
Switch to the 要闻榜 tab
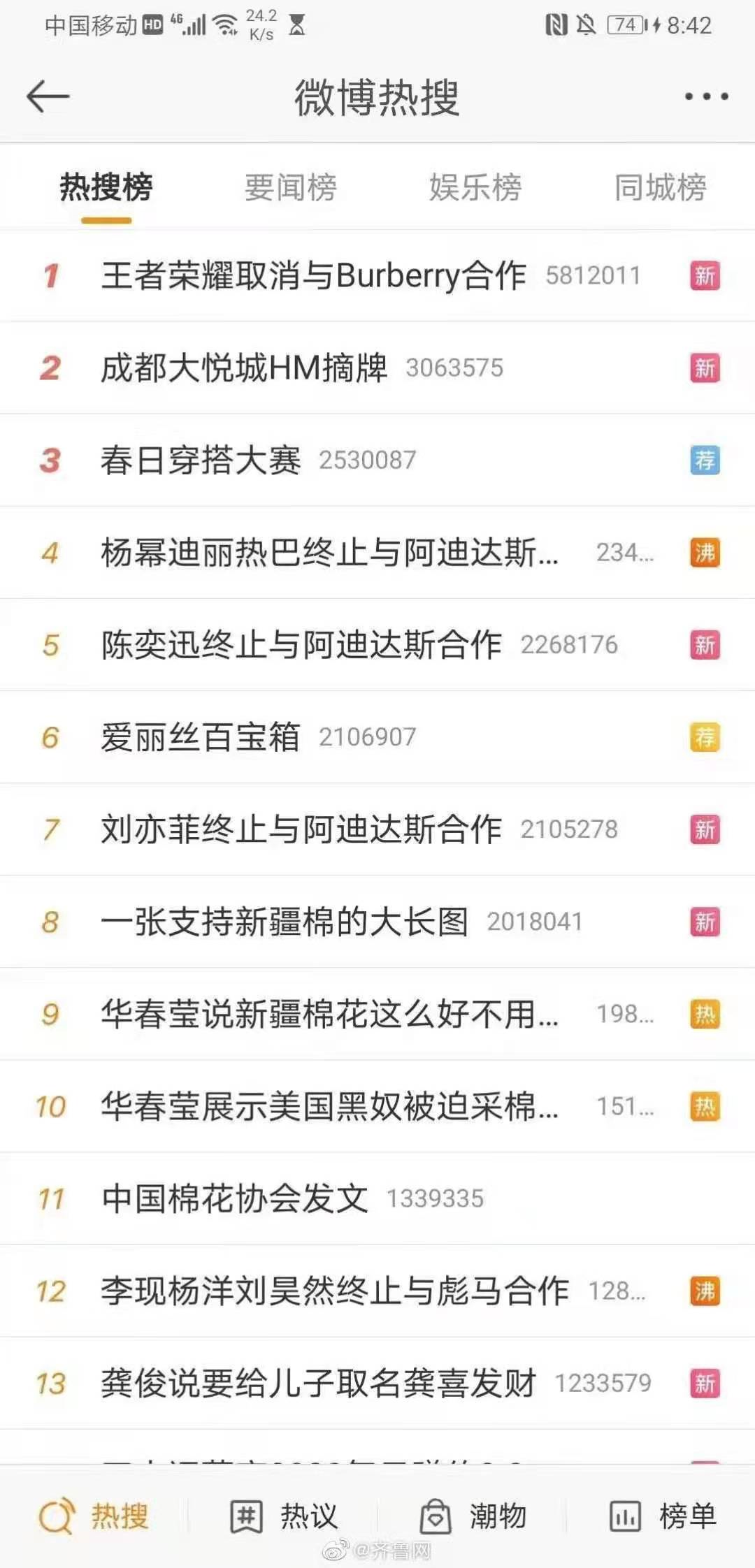pyautogui.click(x=291, y=187)
